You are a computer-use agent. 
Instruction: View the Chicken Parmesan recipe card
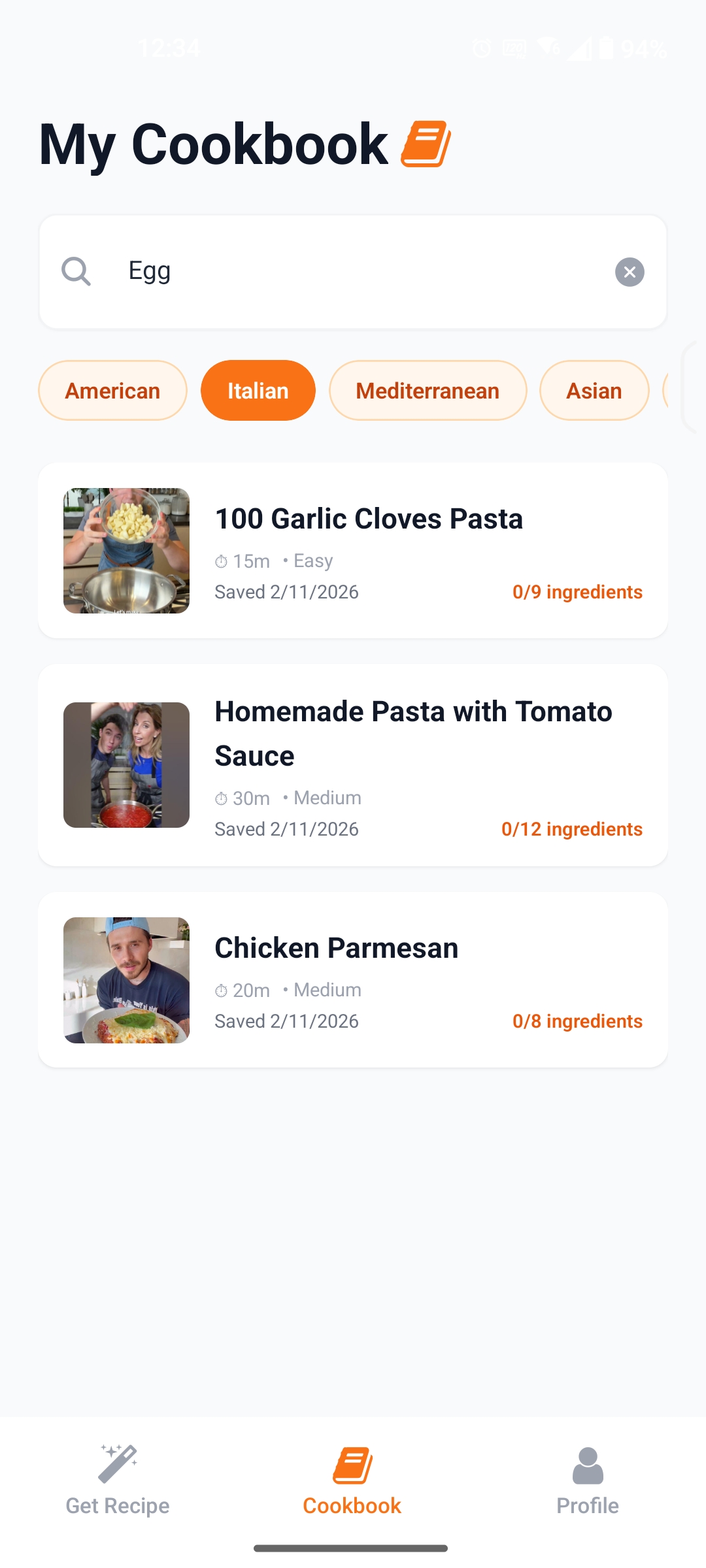(x=353, y=980)
